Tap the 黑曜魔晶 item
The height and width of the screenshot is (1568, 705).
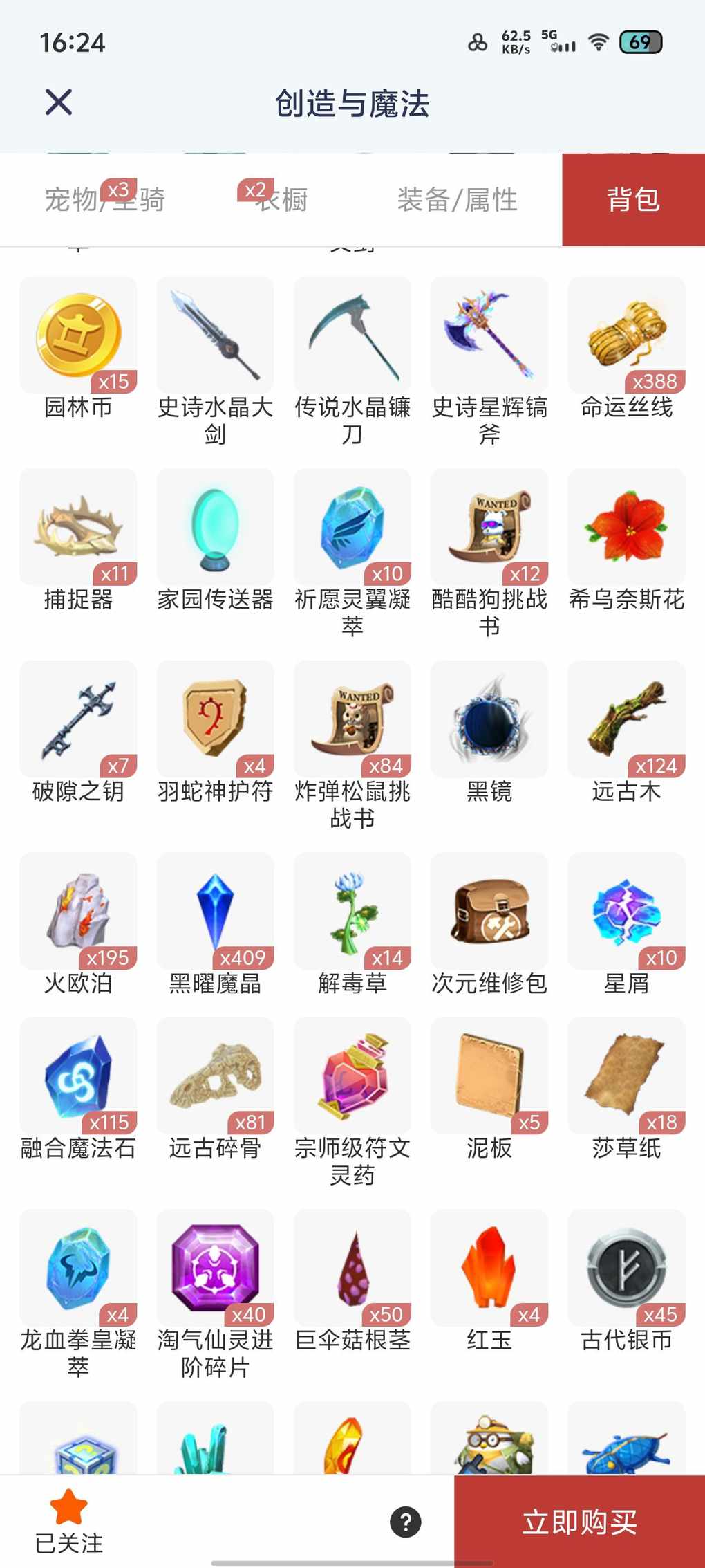(x=215, y=912)
